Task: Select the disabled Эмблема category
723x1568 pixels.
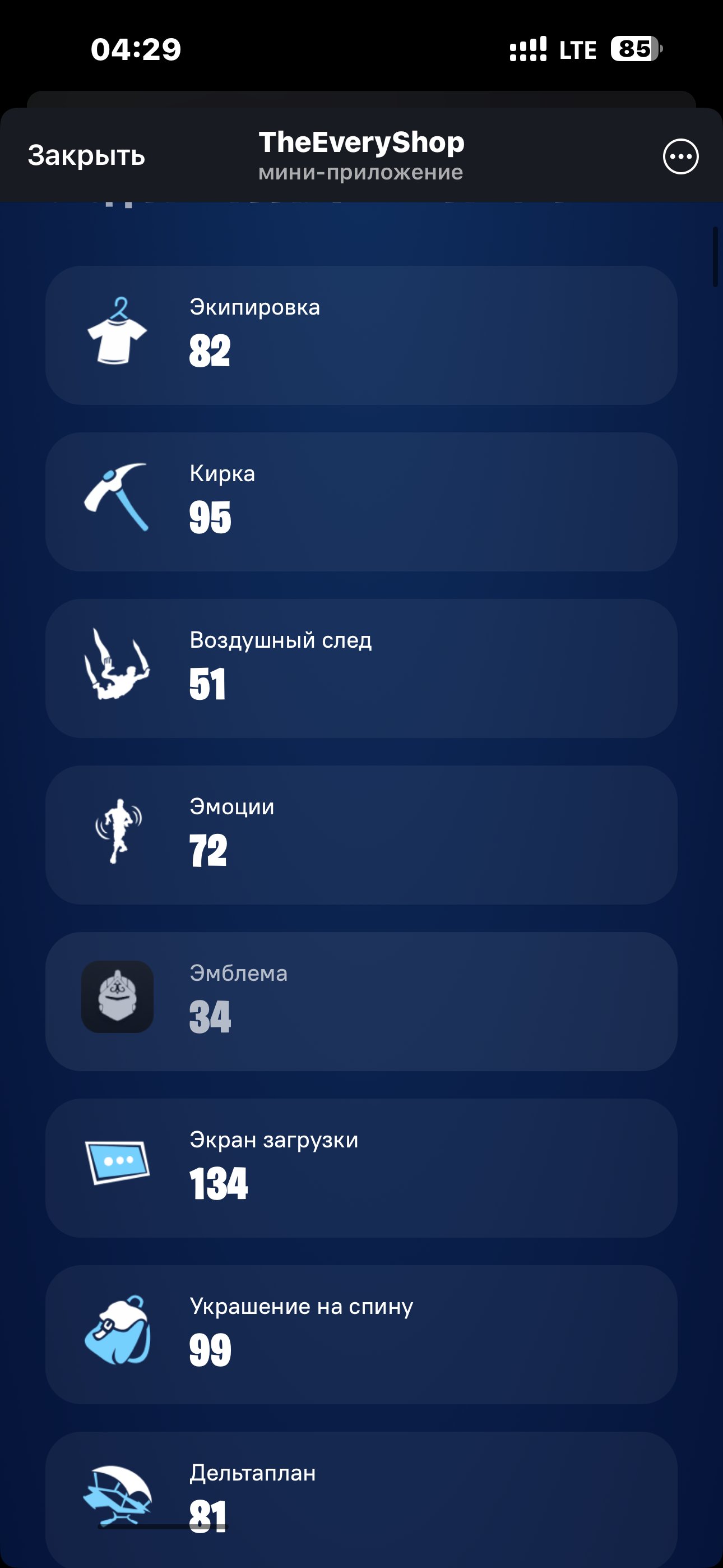Action: point(361,1001)
